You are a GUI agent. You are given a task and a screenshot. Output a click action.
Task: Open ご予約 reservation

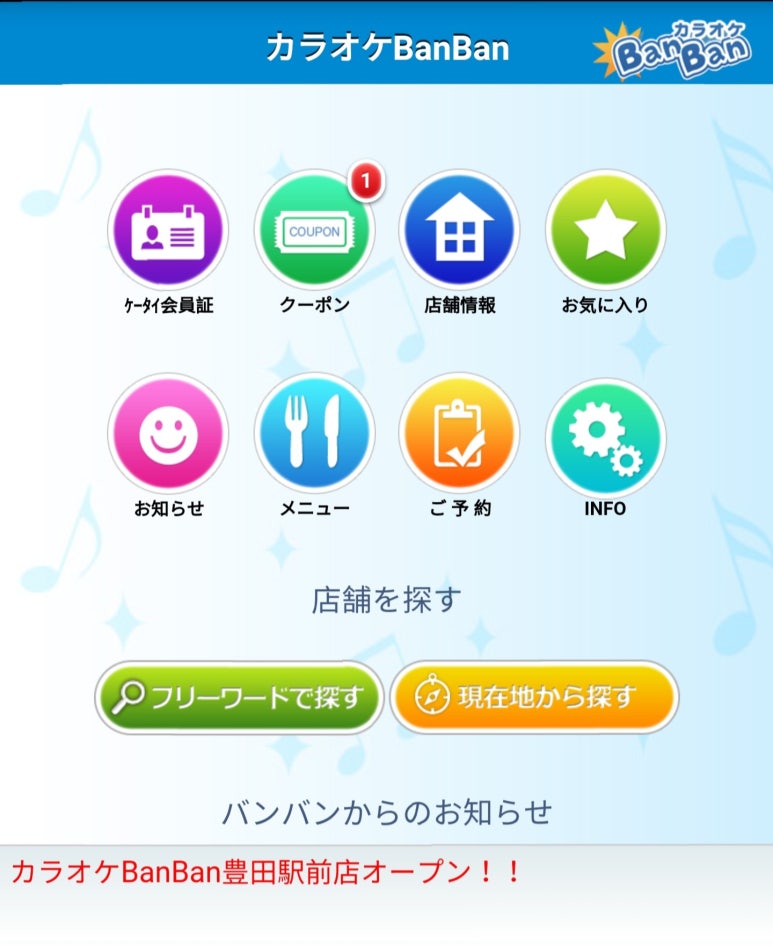(x=459, y=434)
